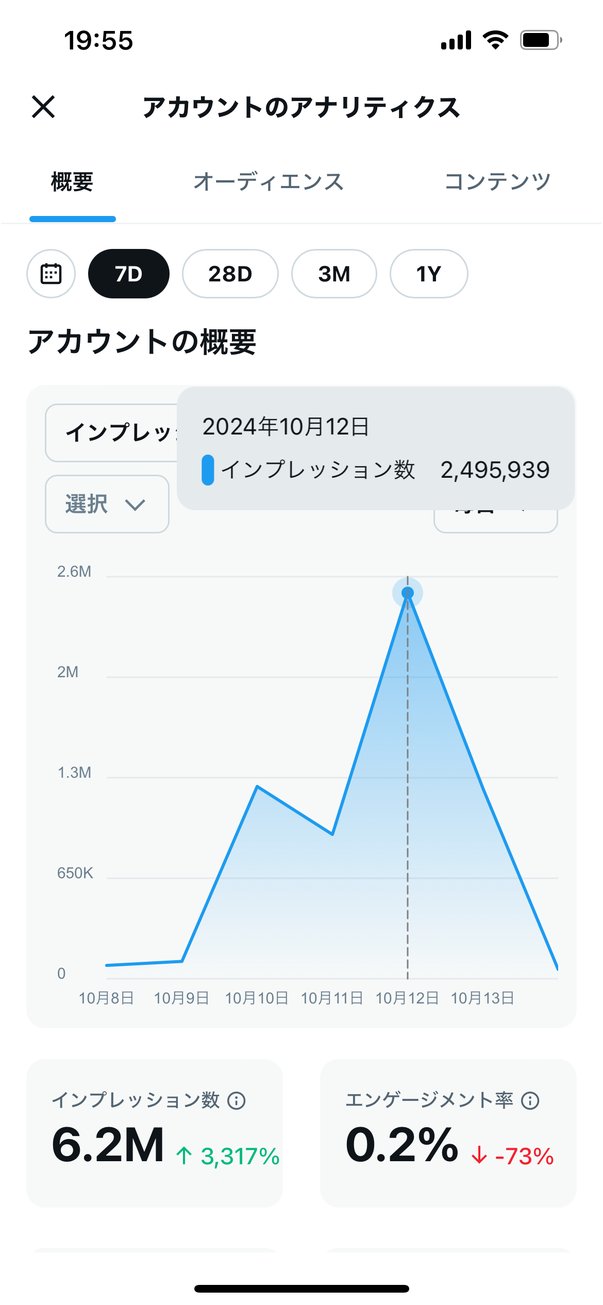
Task: Switch to the オーディエンス tab
Action: point(268,182)
